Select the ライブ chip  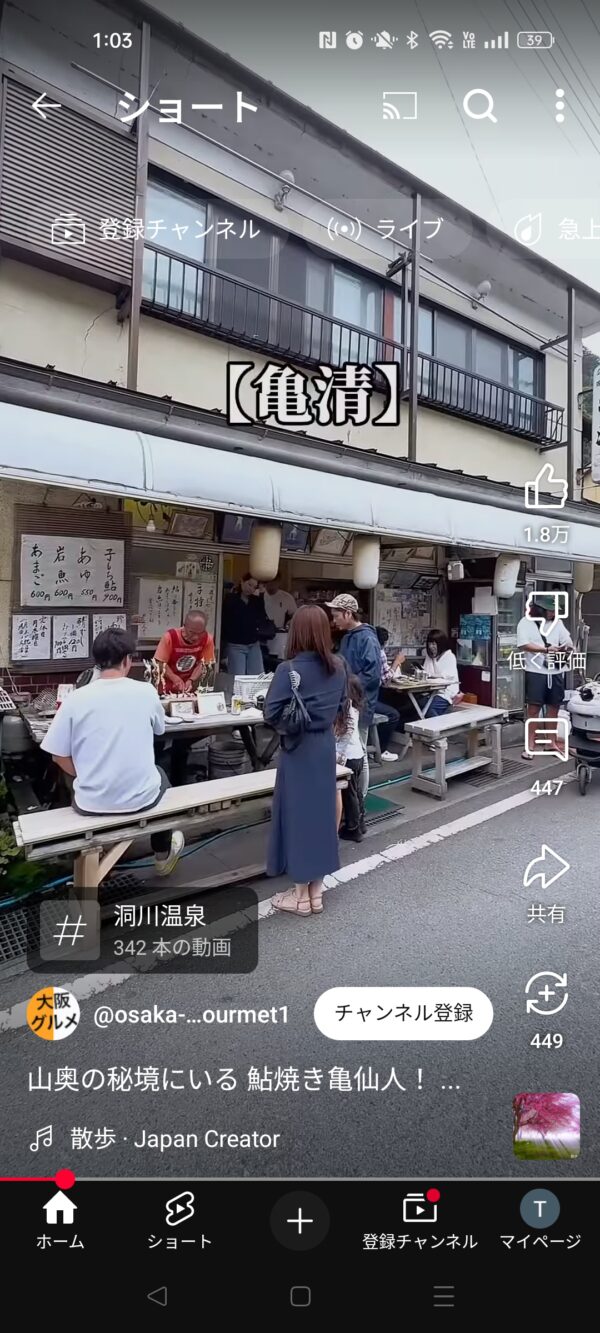click(385, 230)
